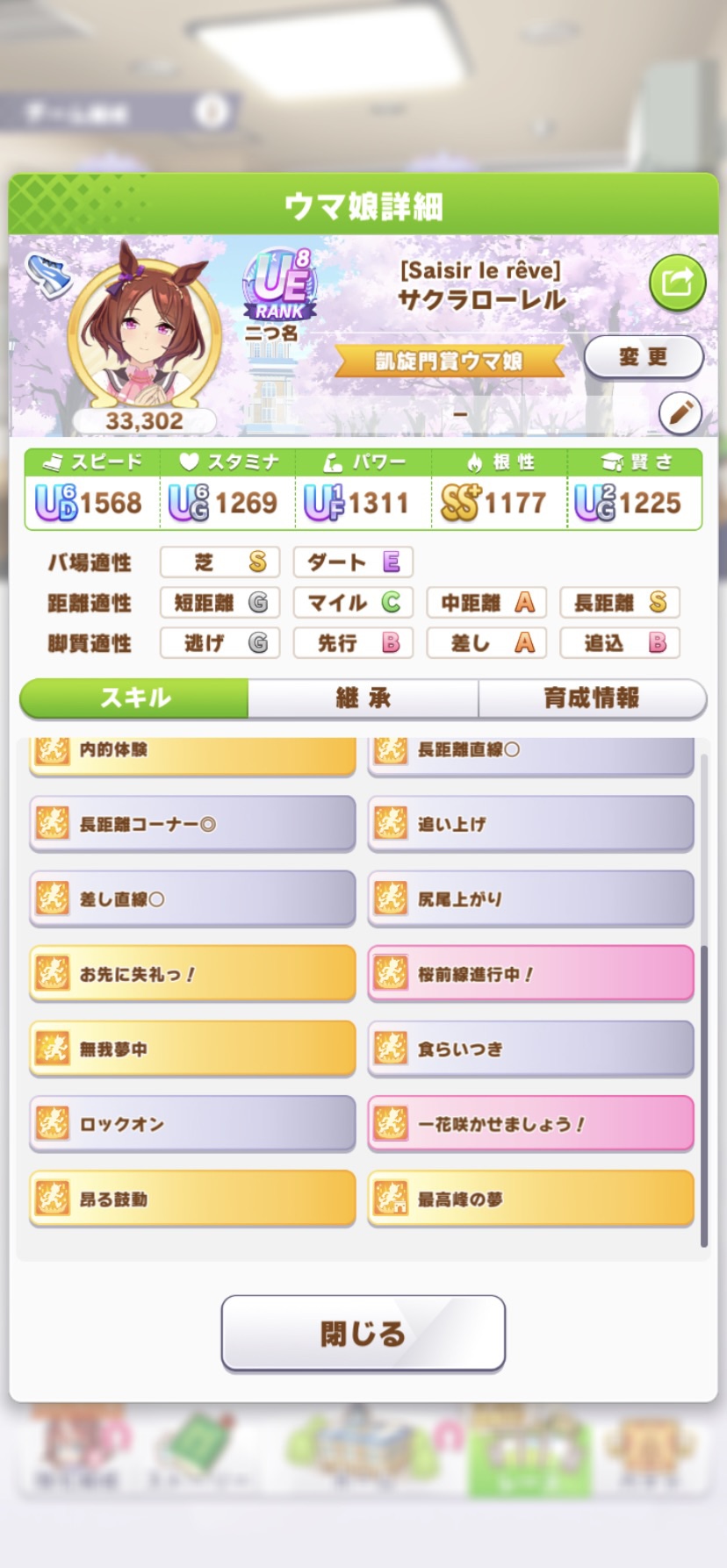Image resolution: width=727 pixels, height=1568 pixels.
Task: Show the 最高峰の夢 skill description
Action: point(530,1199)
